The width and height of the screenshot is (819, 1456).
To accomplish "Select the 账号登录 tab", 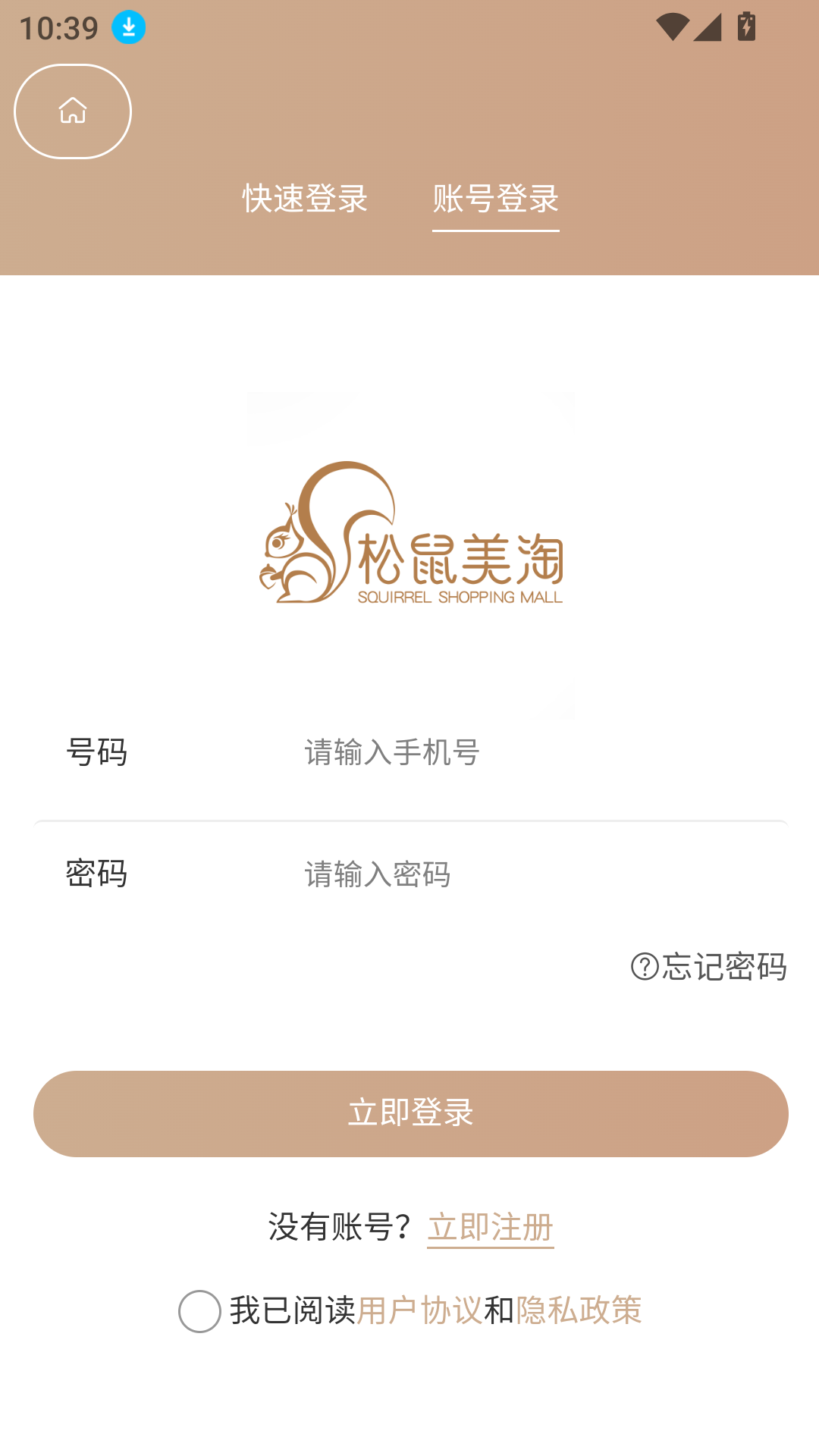I will 495,199.
